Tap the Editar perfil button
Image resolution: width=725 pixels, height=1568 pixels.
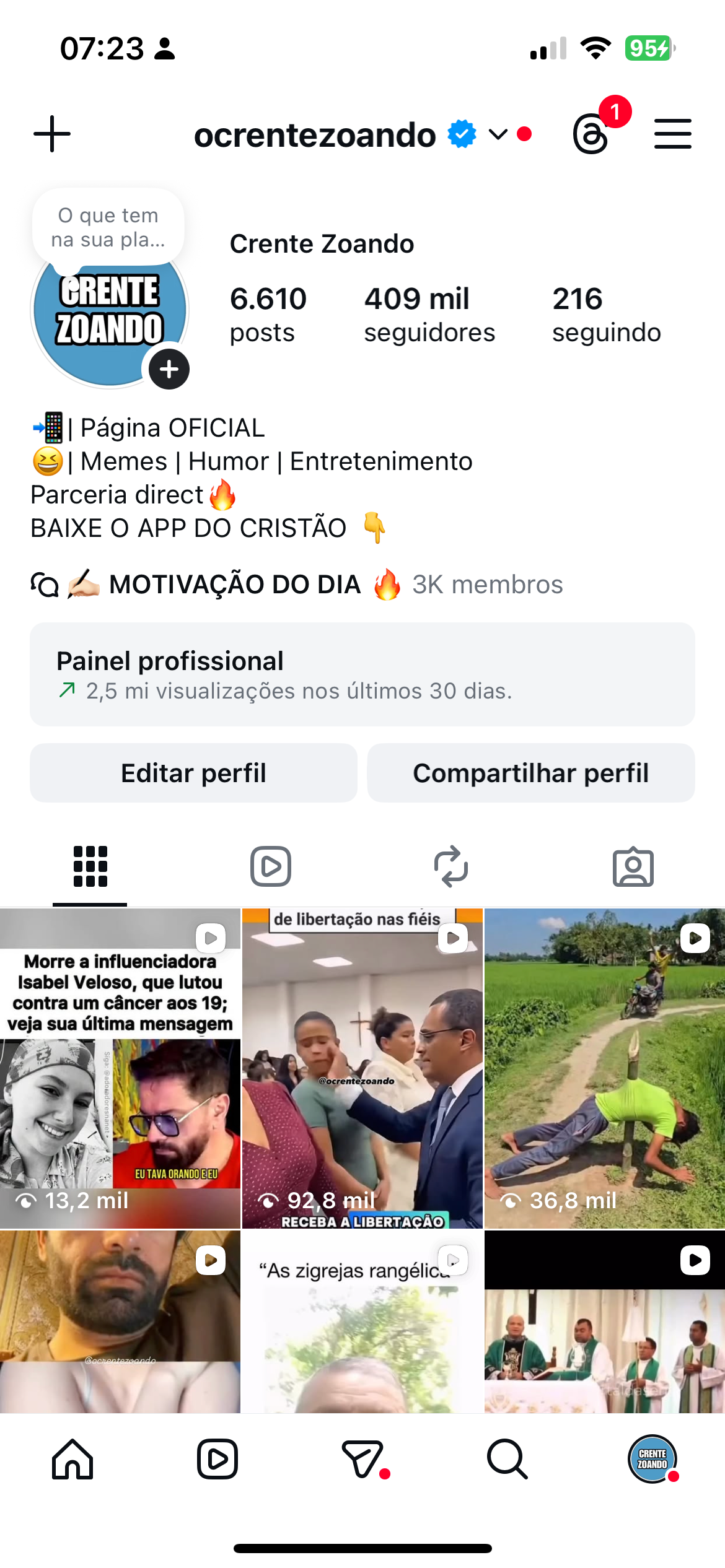click(193, 772)
